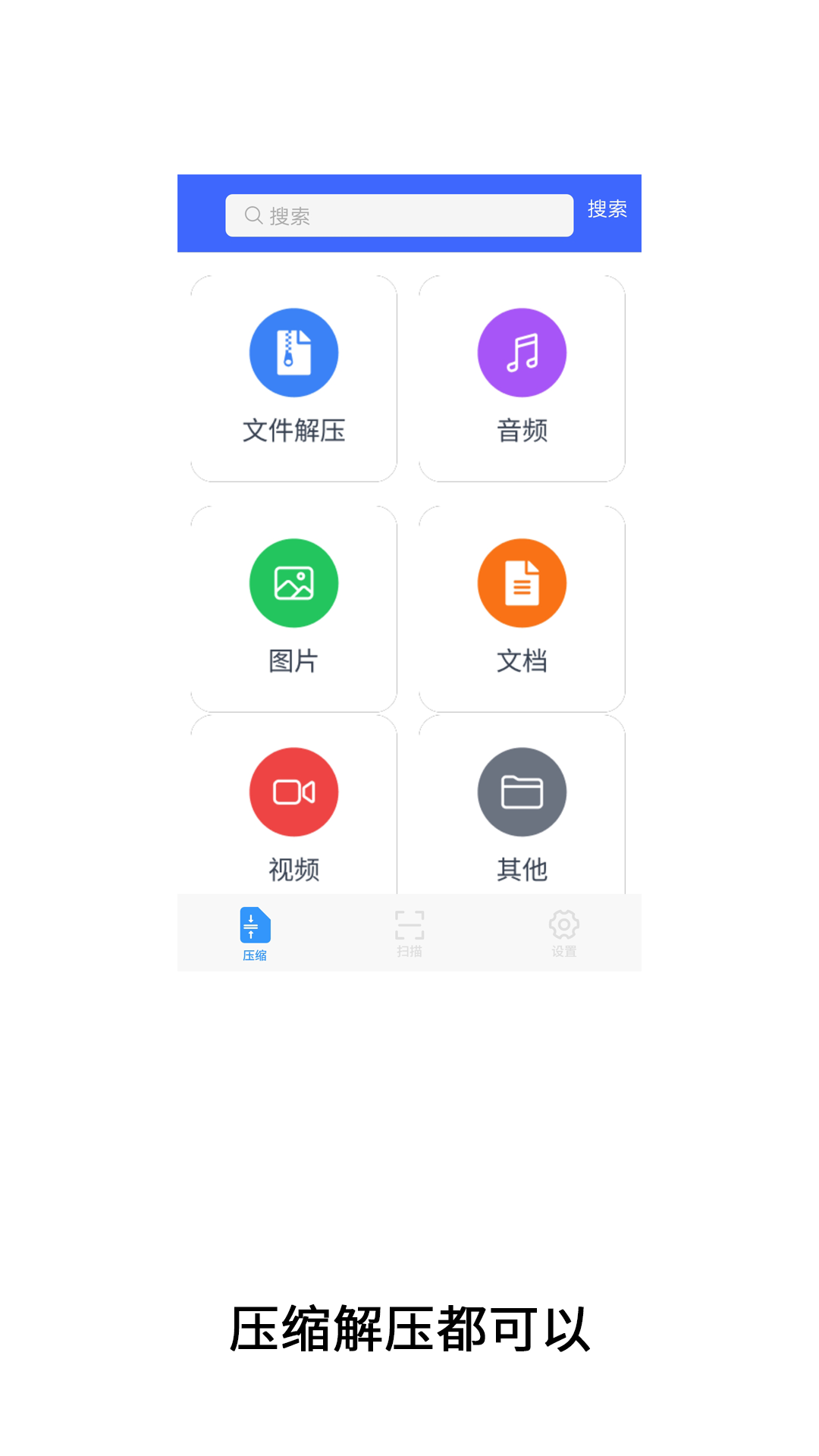Select the 音频 audio category icon
Image resolution: width=819 pixels, height=1456 pixels.
coord(521,353)
